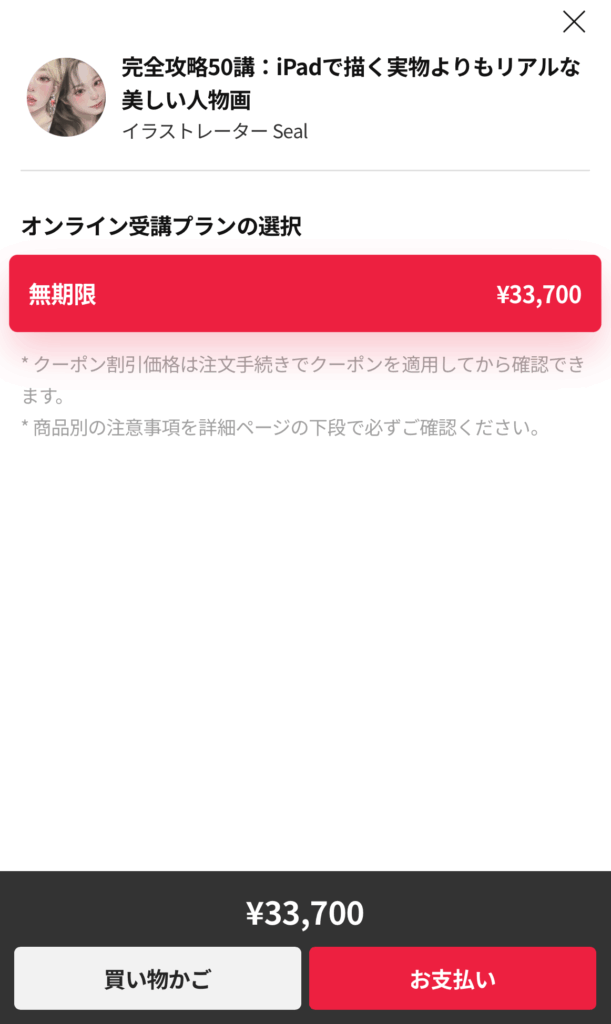Viewport: 611px width, 1024px height.
Task: Add course to 買い物かご
Action: 157,978
